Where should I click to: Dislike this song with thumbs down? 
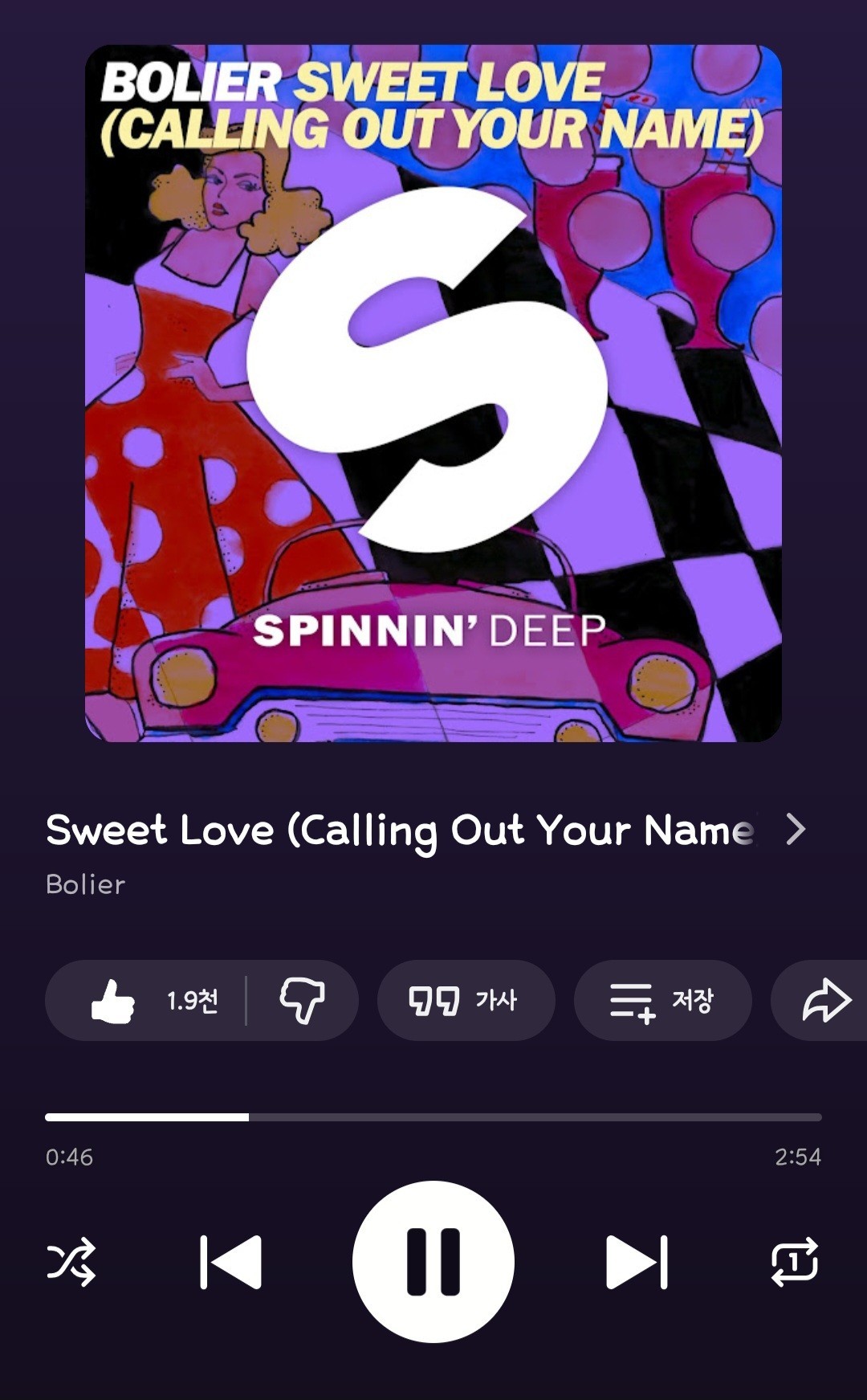tap(302, 1001)
